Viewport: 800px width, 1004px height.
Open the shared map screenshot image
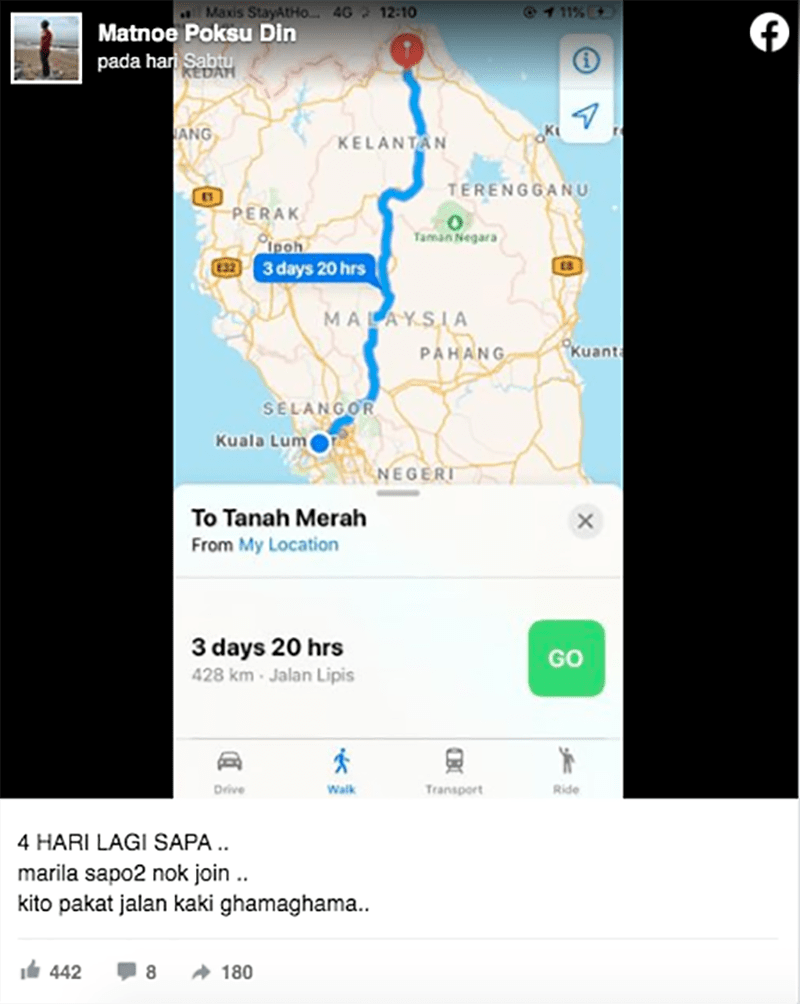(x=398, y=400)
